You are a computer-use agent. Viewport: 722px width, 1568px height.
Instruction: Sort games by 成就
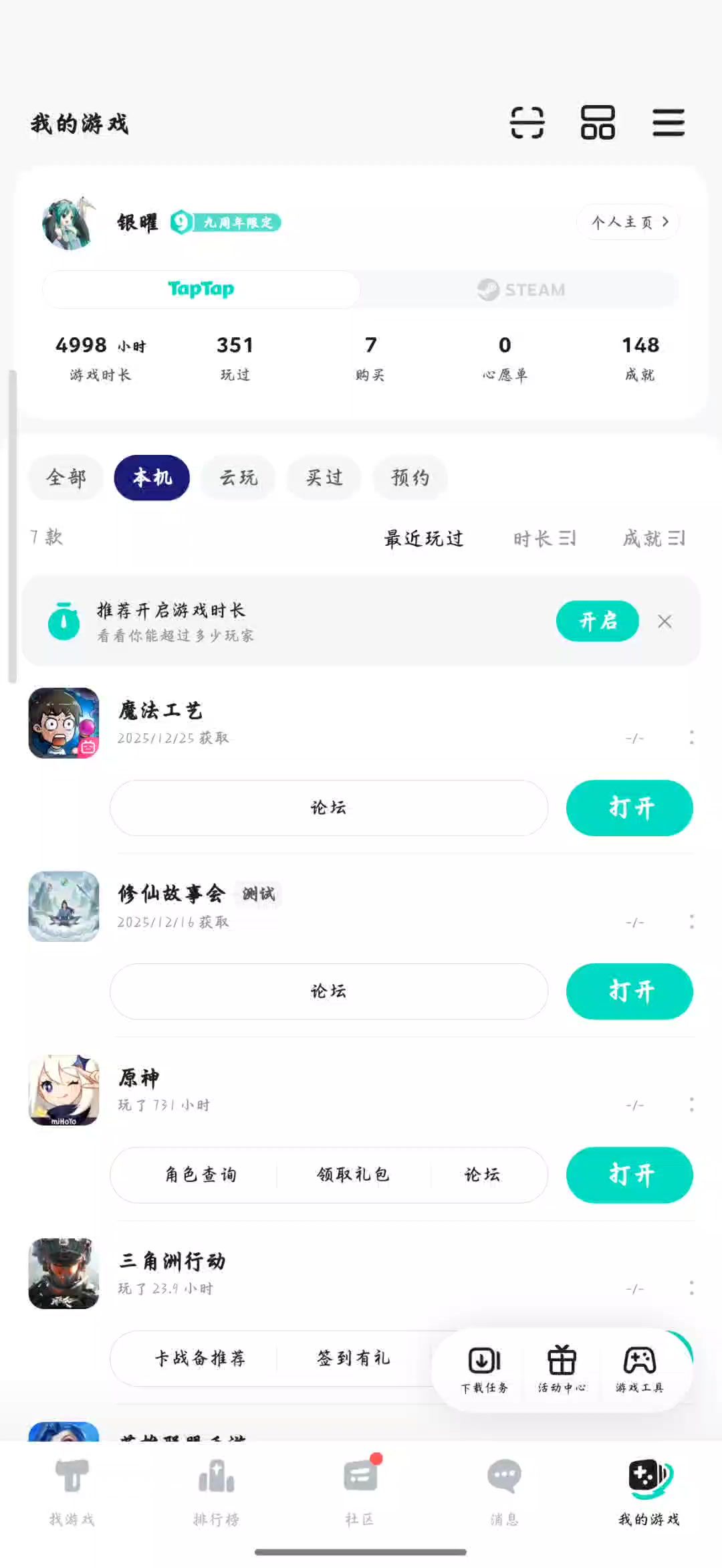point(653,538)
